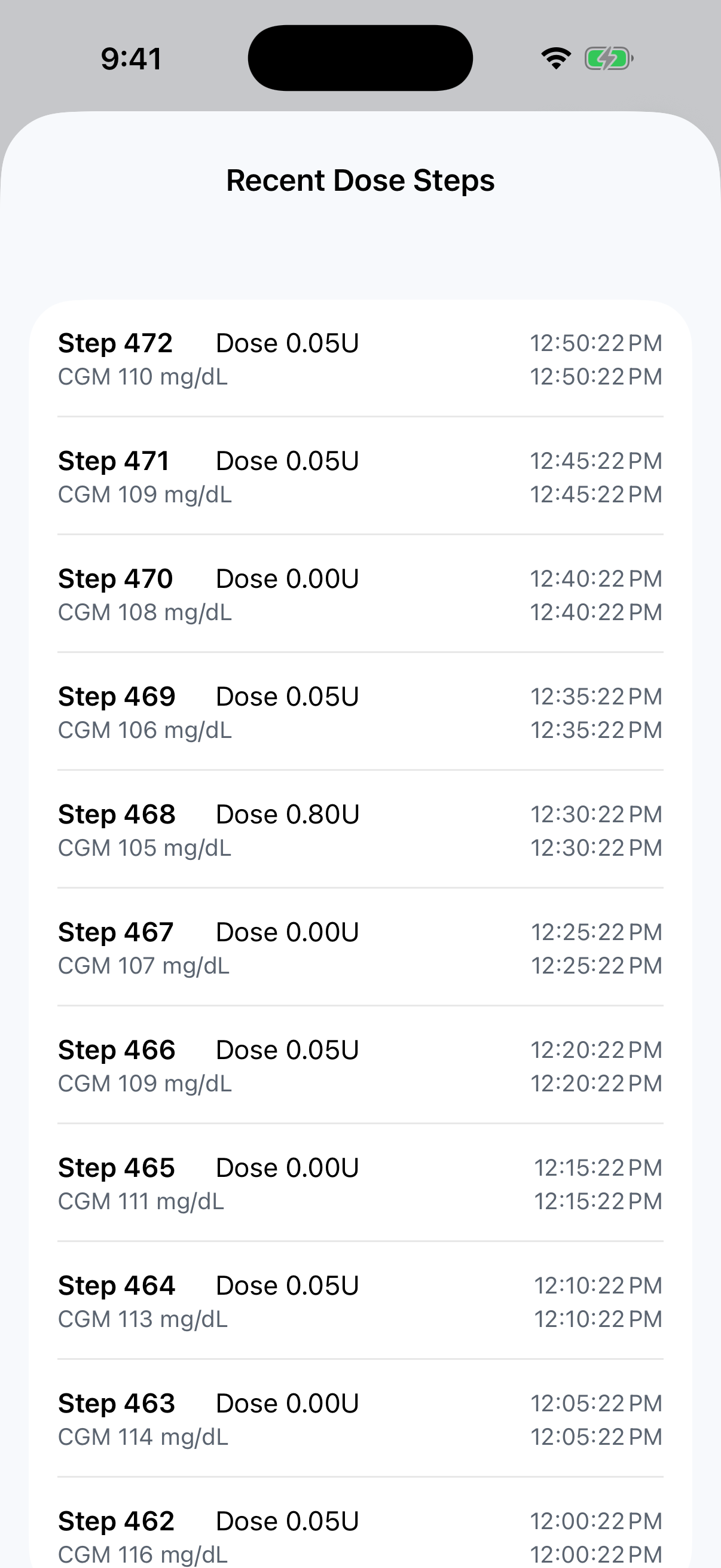Image resolution: width=721 pixels, height=1568 pixels.
Task: Click the battery charging indicator
Action: coord(607,58)
